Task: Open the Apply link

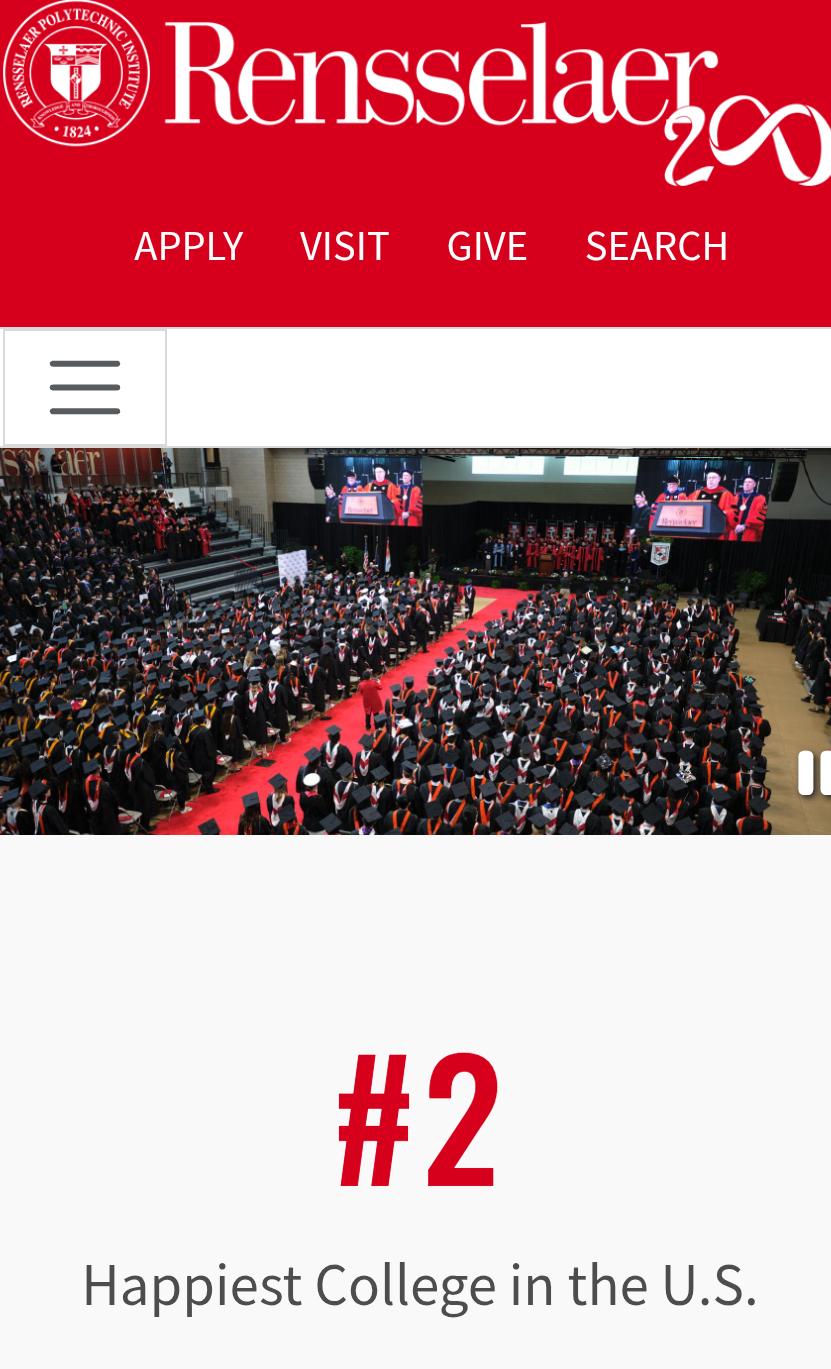Action: click(x=189, y=246)
